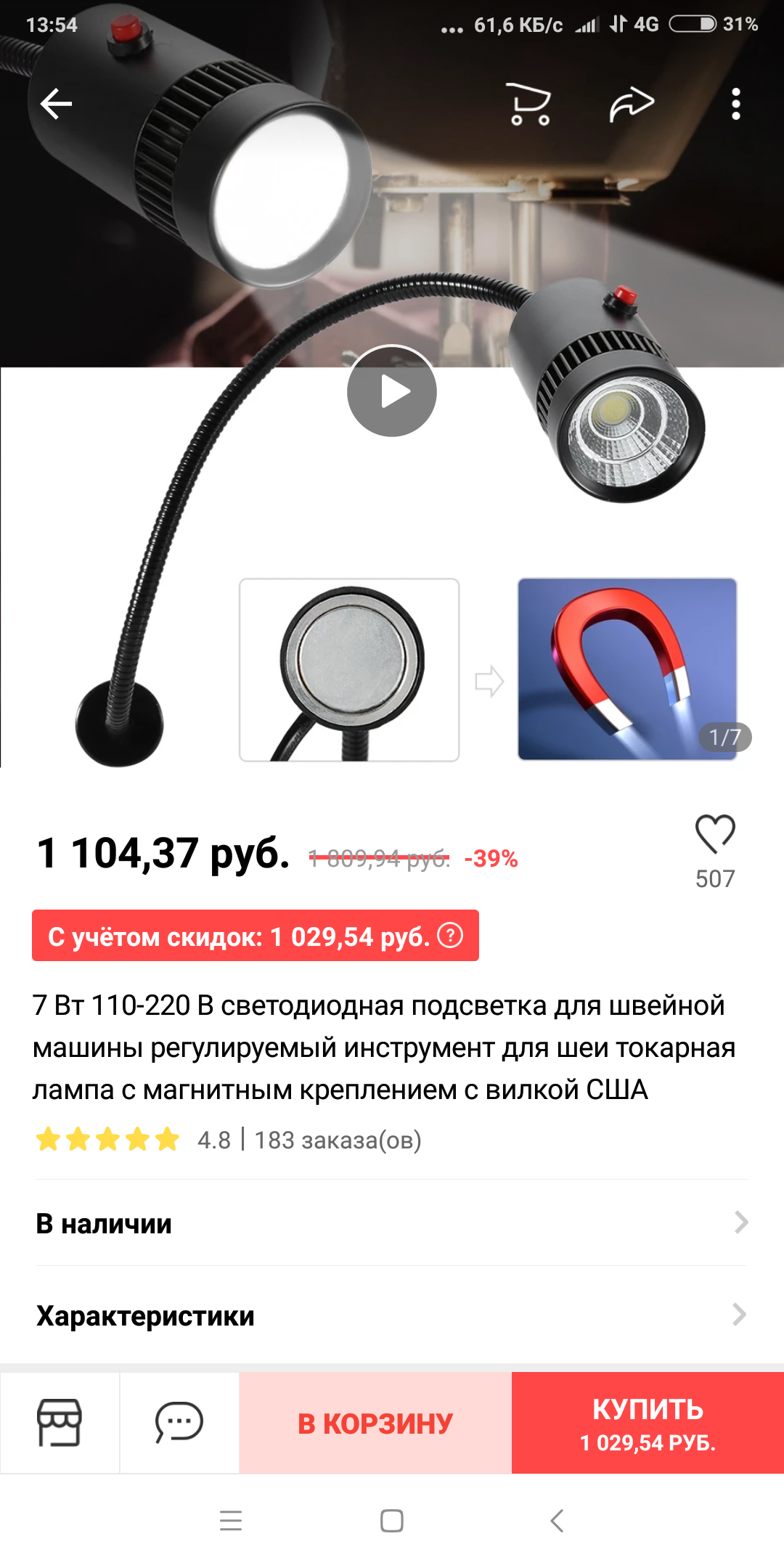This screenshot has height=1568, width=784.
Task: Buy now with the КУПИТЬ button
Action: (x=648, y=1423)
